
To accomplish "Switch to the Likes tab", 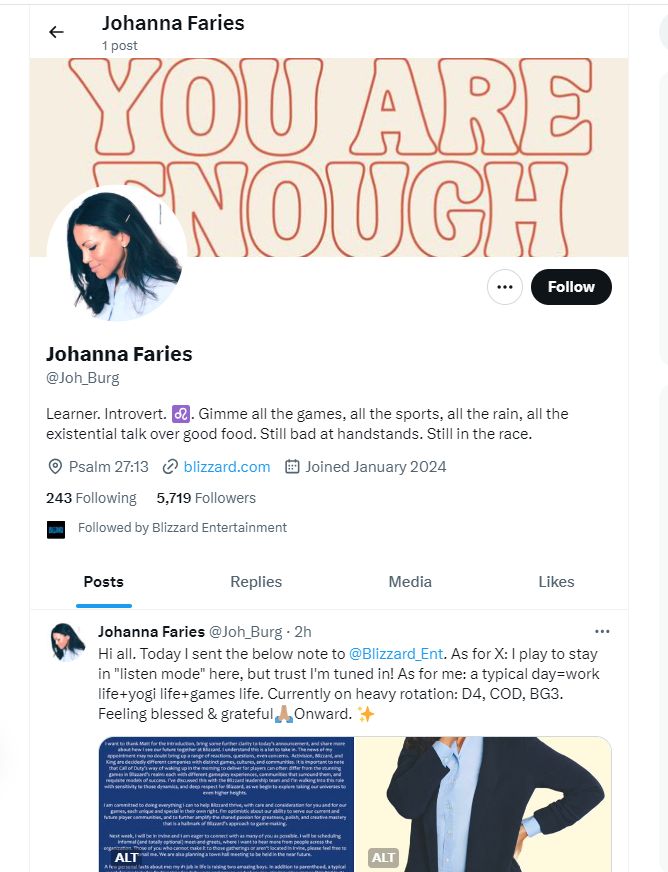I will (556, 582).
